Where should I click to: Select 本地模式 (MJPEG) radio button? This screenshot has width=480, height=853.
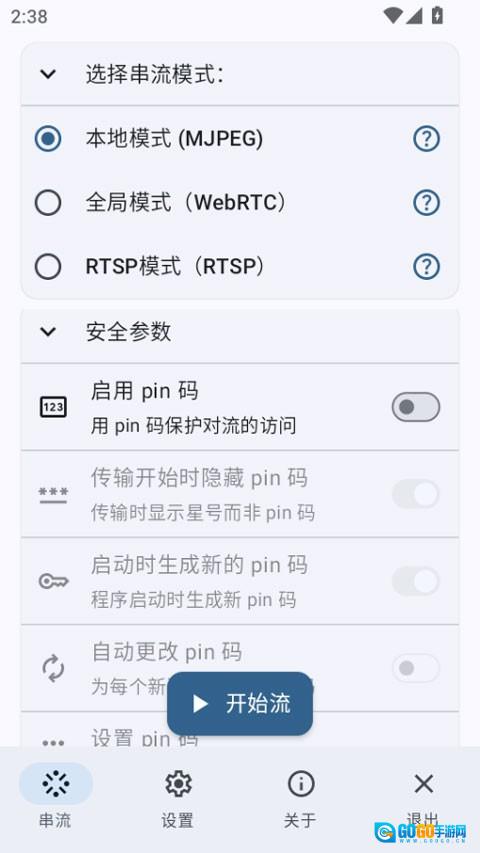click(48, 139)
